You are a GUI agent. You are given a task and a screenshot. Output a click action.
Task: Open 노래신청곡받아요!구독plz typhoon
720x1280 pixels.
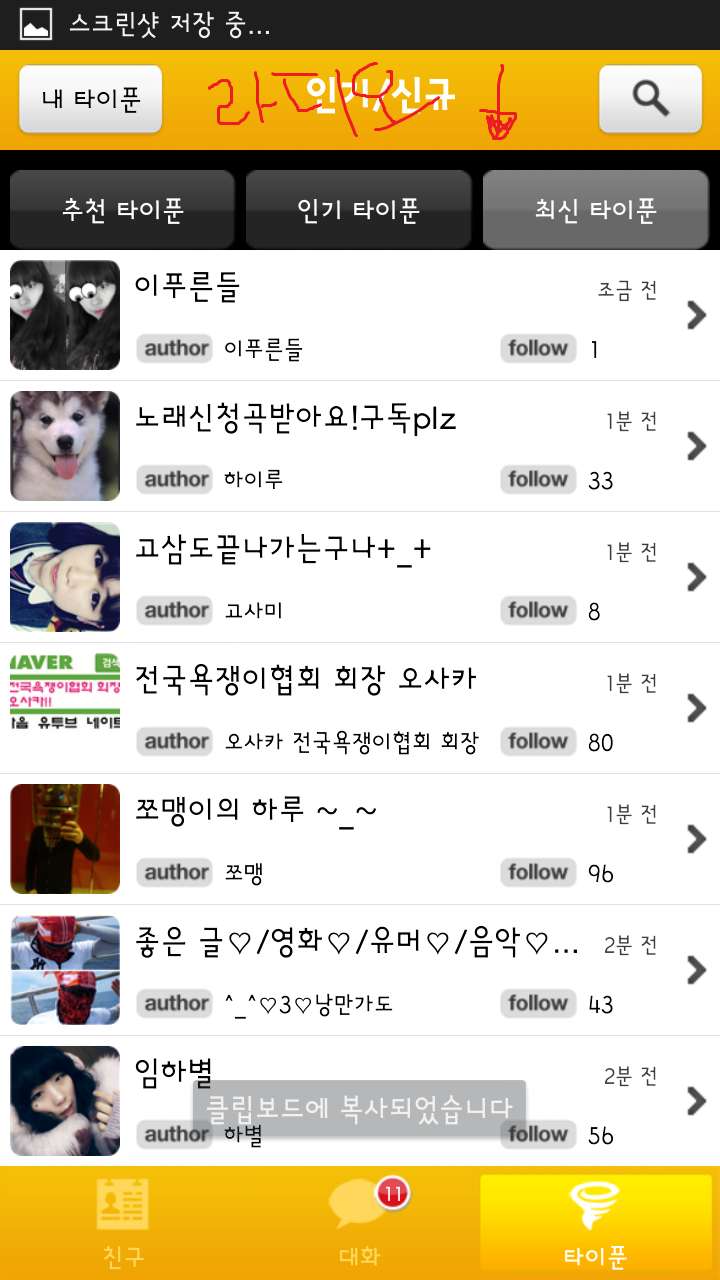tap(360, 446)
